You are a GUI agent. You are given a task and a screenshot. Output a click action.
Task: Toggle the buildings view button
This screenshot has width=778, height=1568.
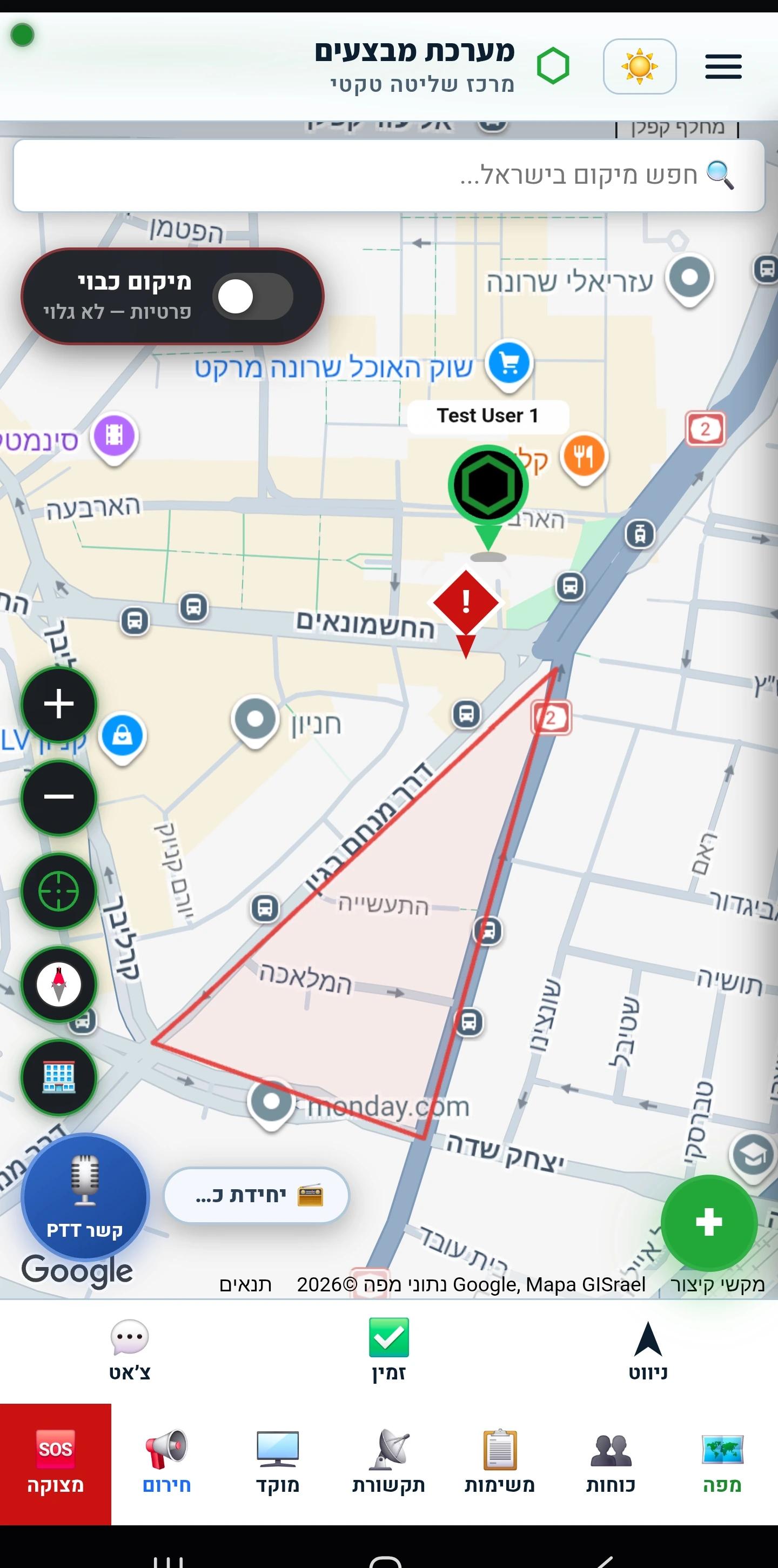(x=59, y=1077)
